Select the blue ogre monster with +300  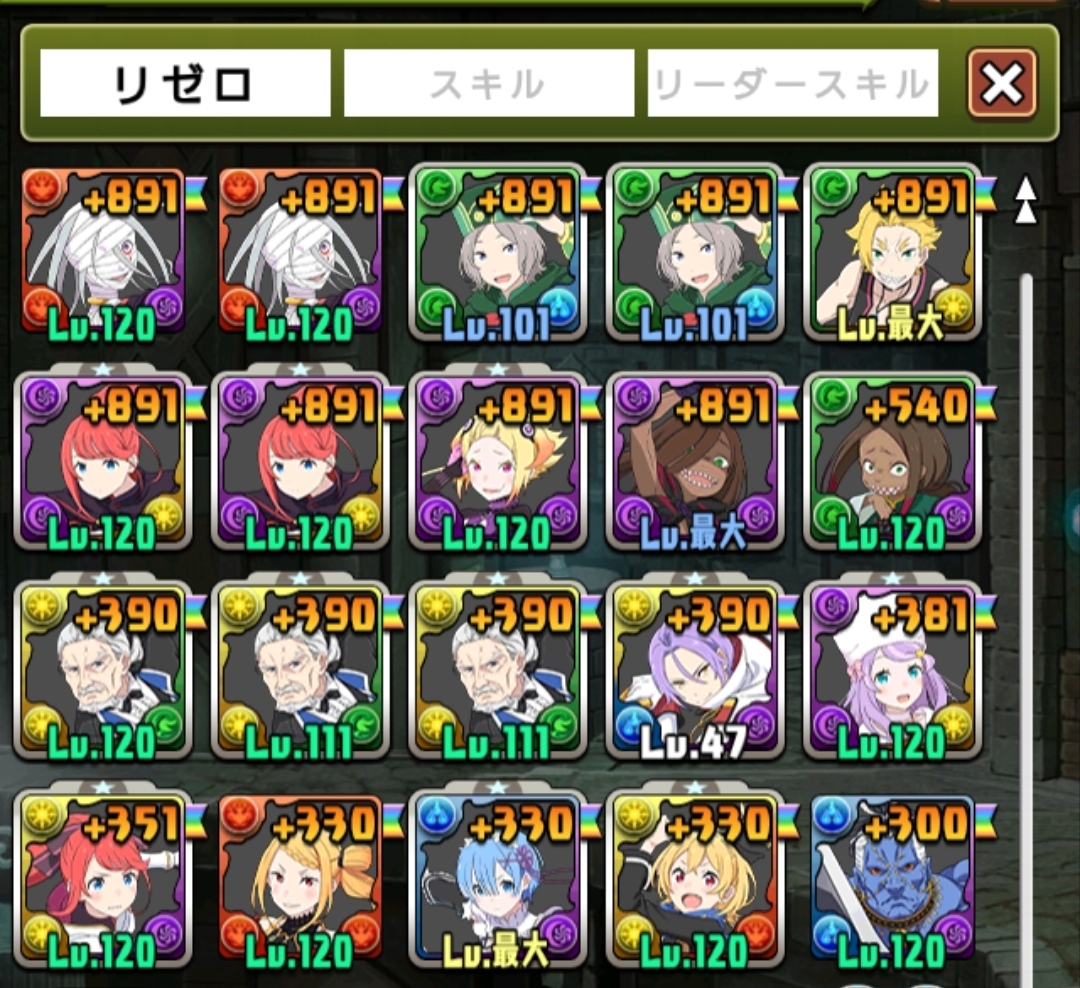893,881
